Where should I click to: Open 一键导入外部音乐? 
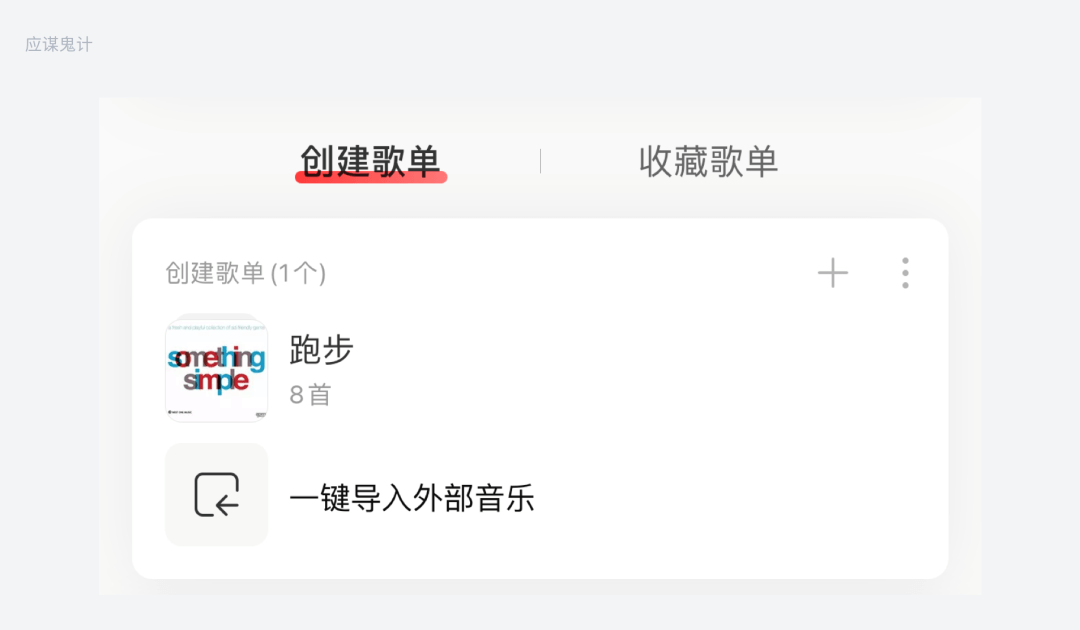411,497
